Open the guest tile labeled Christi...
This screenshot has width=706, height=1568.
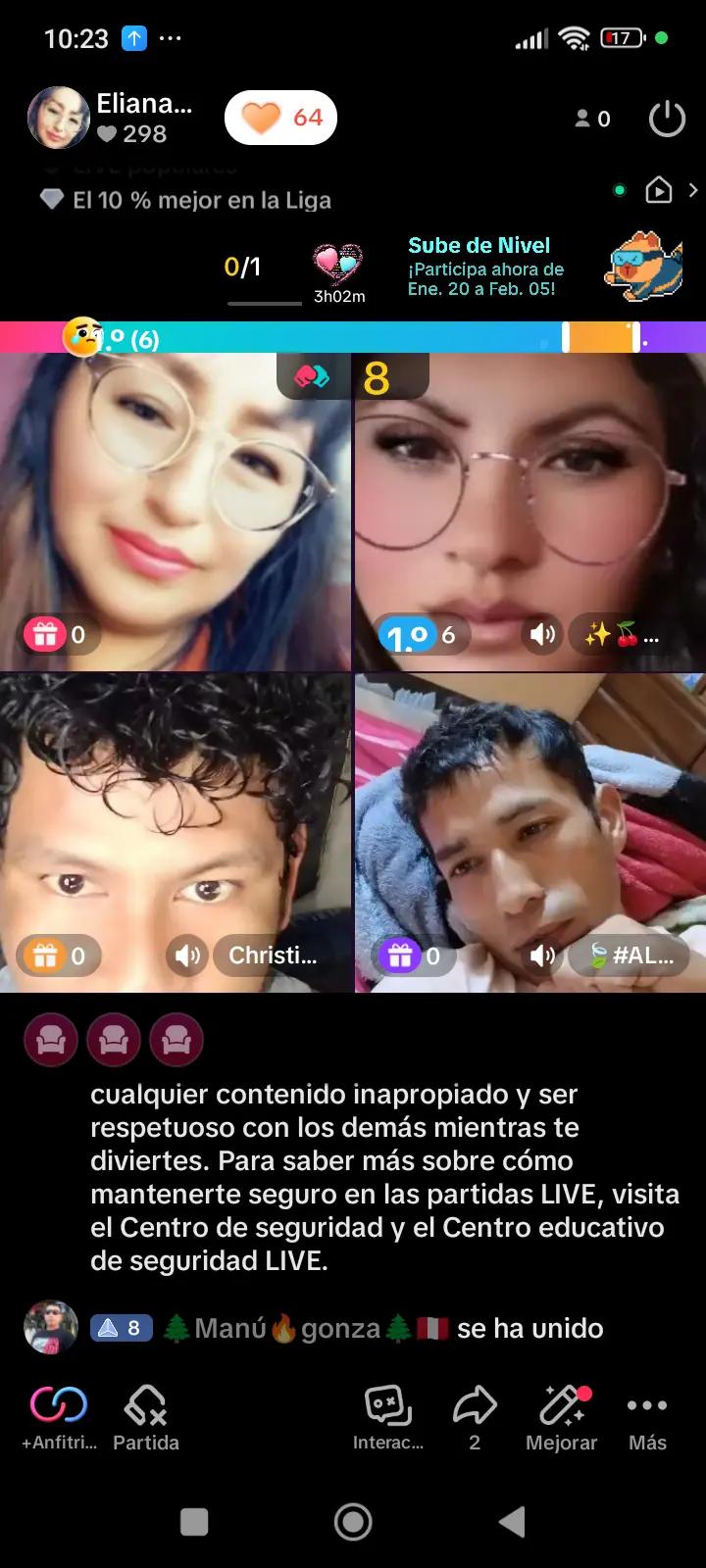click(176, 833)
